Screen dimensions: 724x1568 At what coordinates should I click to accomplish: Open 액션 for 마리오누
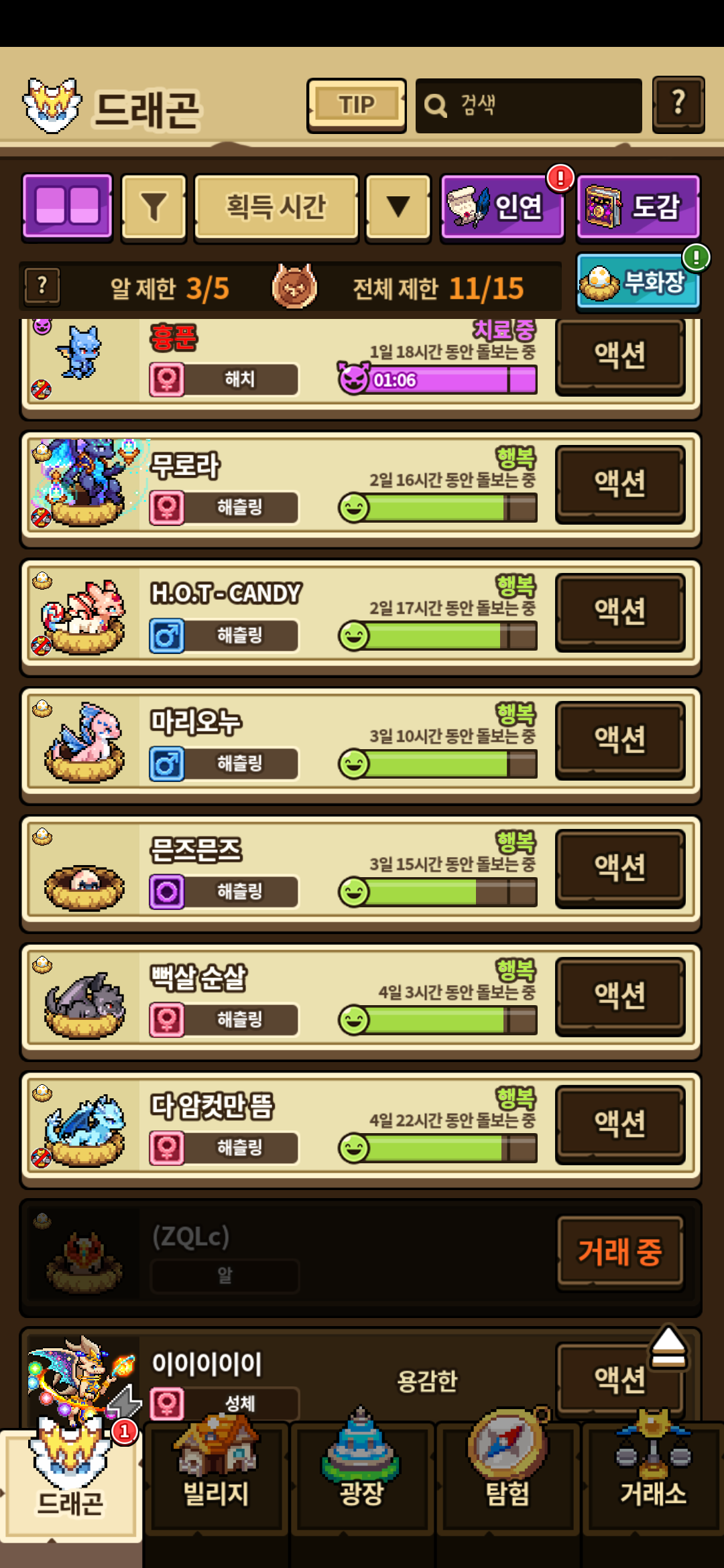point(620,739)
